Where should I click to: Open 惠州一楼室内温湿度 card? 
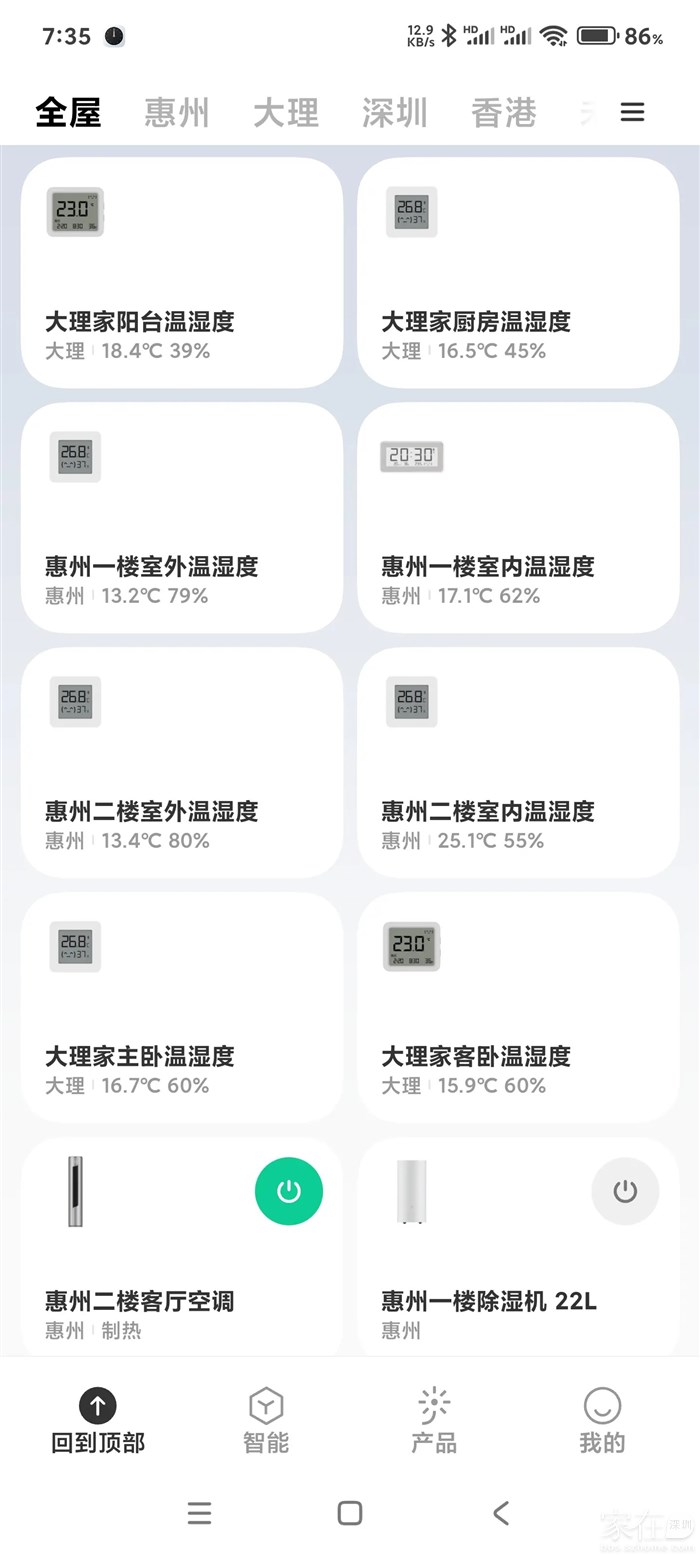pos(518,518)
